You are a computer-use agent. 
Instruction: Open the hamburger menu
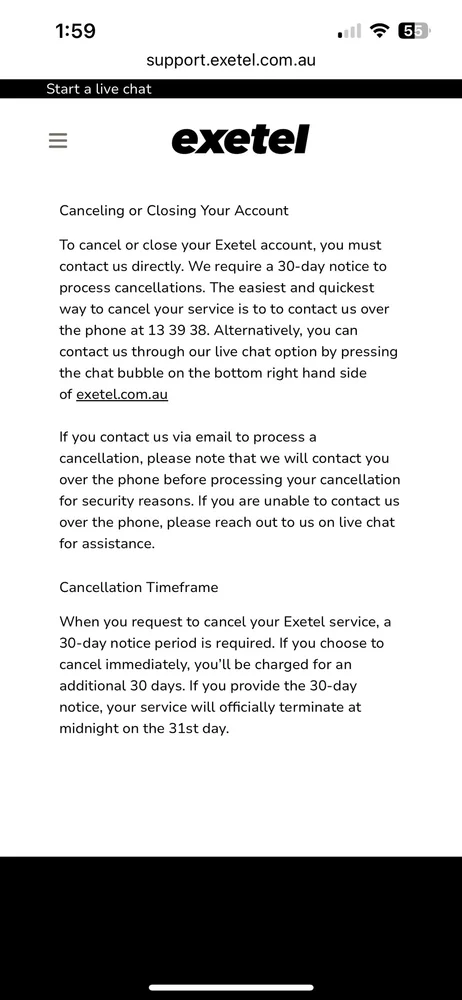coord(58,140)
